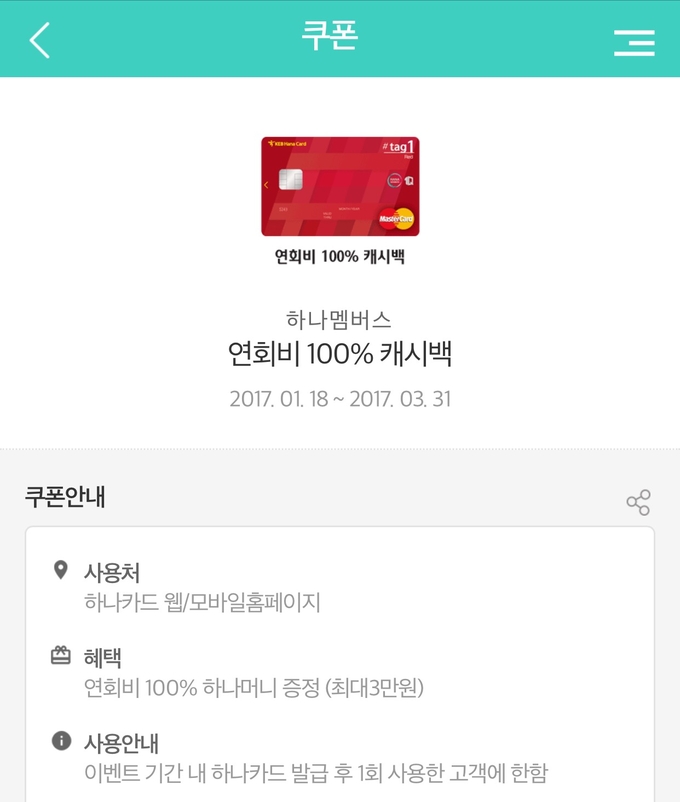Share this coupon
Viewport: 680px width, 802px height.
tap(638, 502)
